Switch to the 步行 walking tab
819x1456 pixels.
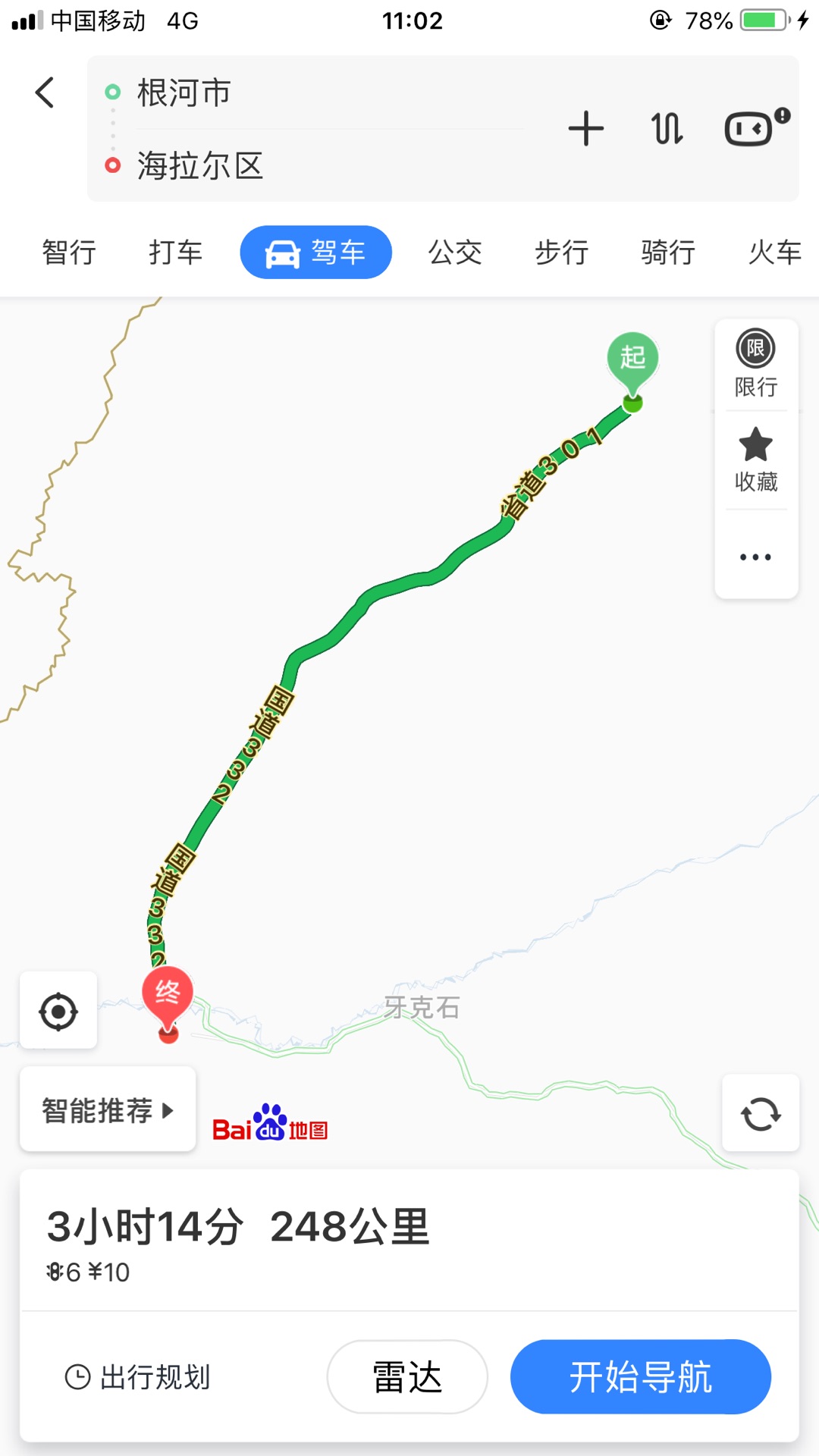click(x=562, y=253)
